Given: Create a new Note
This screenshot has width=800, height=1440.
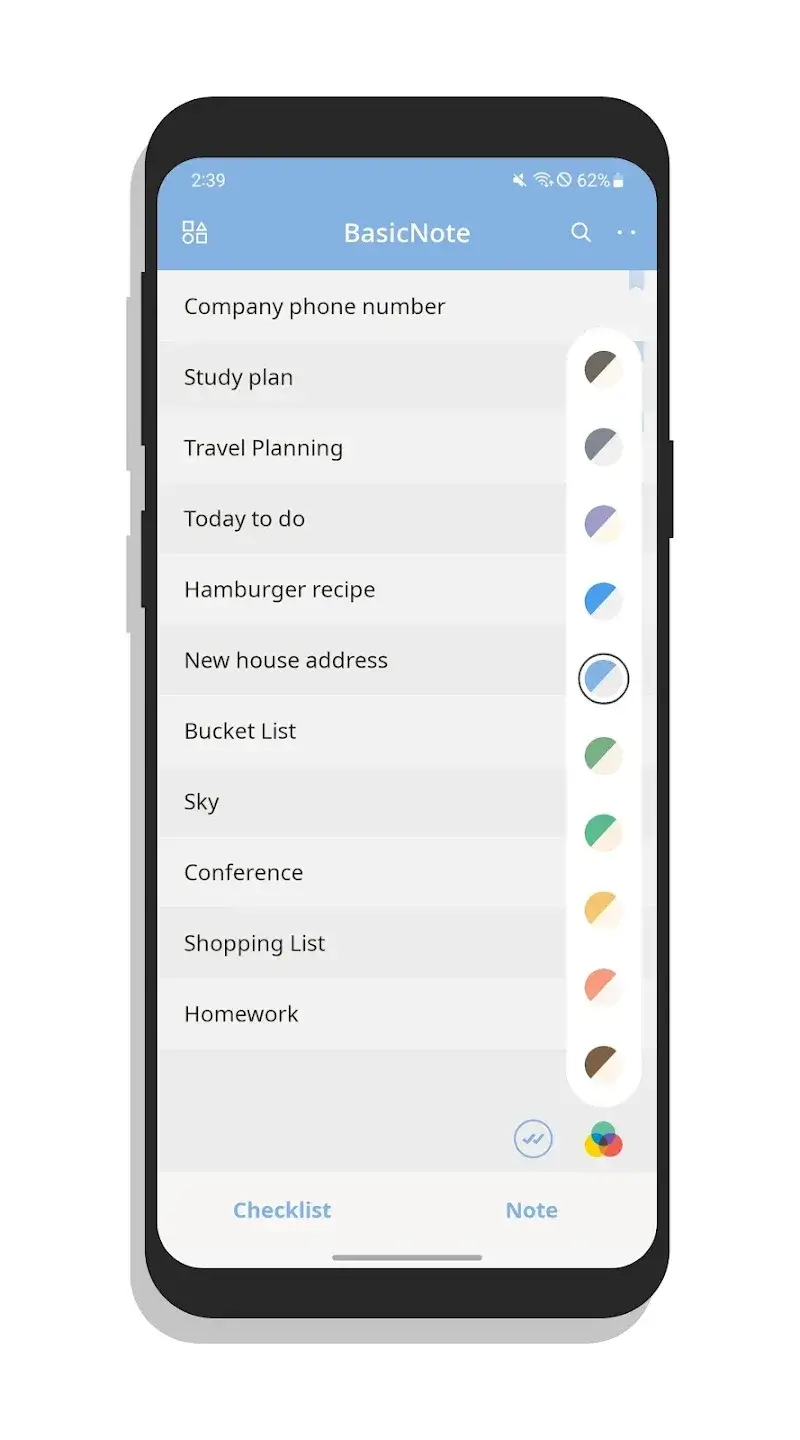Looking at the screenshot, I should pos(531,1210).
